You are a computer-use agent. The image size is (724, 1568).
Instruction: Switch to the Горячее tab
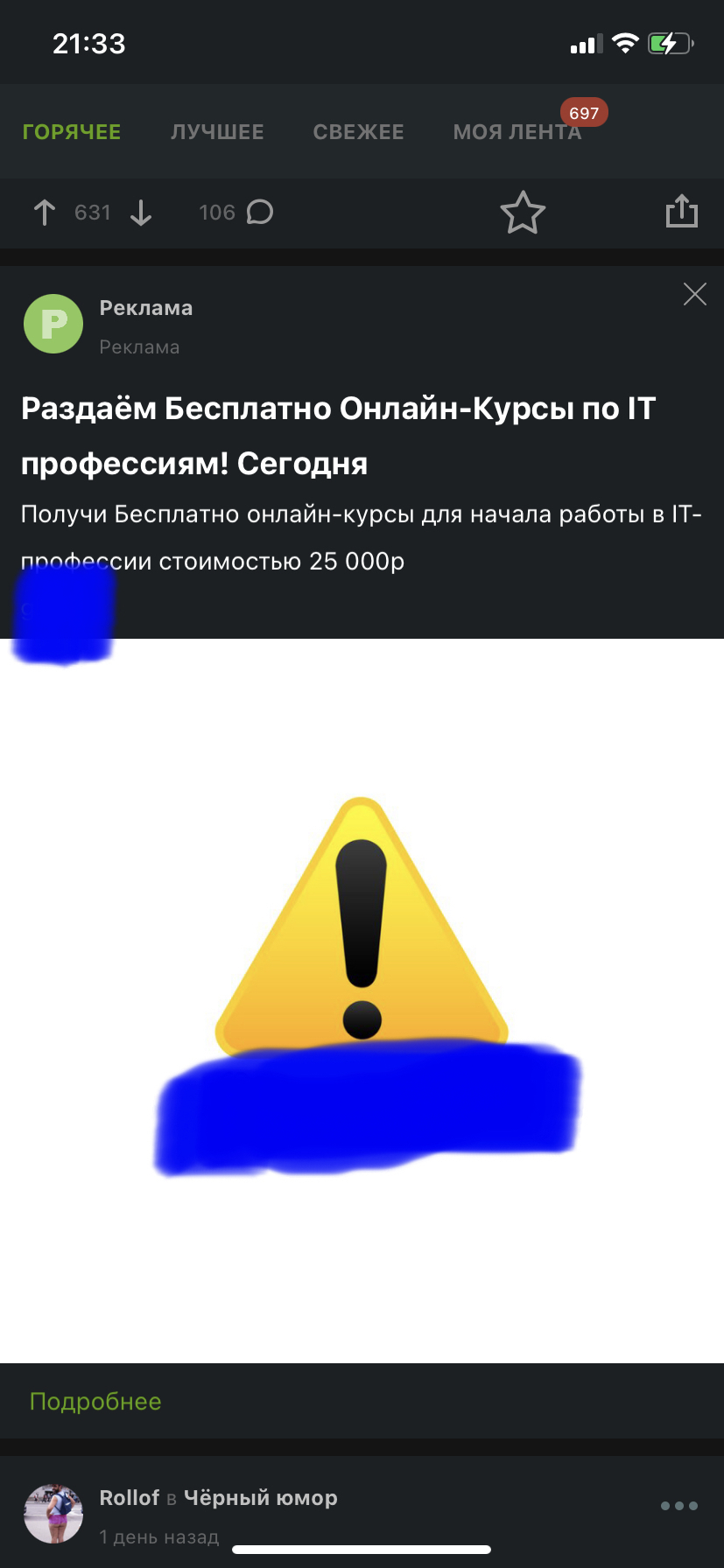point(72,132)
